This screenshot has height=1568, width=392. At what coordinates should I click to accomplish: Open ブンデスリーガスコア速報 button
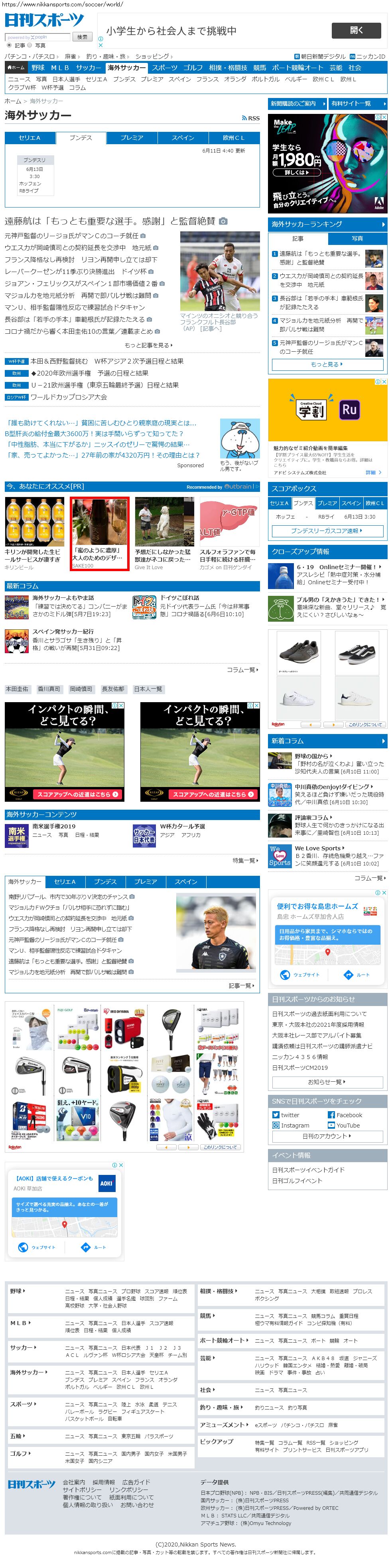[x=327, y=531]
